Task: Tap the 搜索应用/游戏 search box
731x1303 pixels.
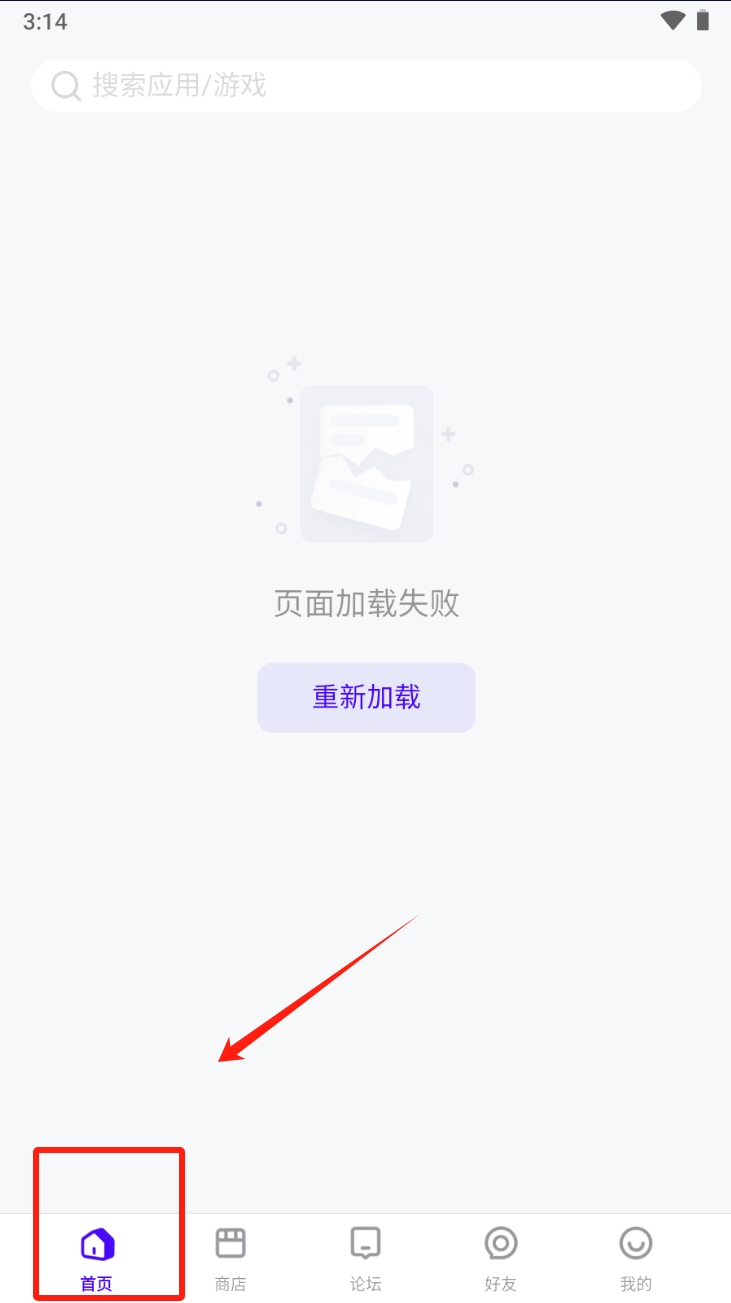Action: 366,86
